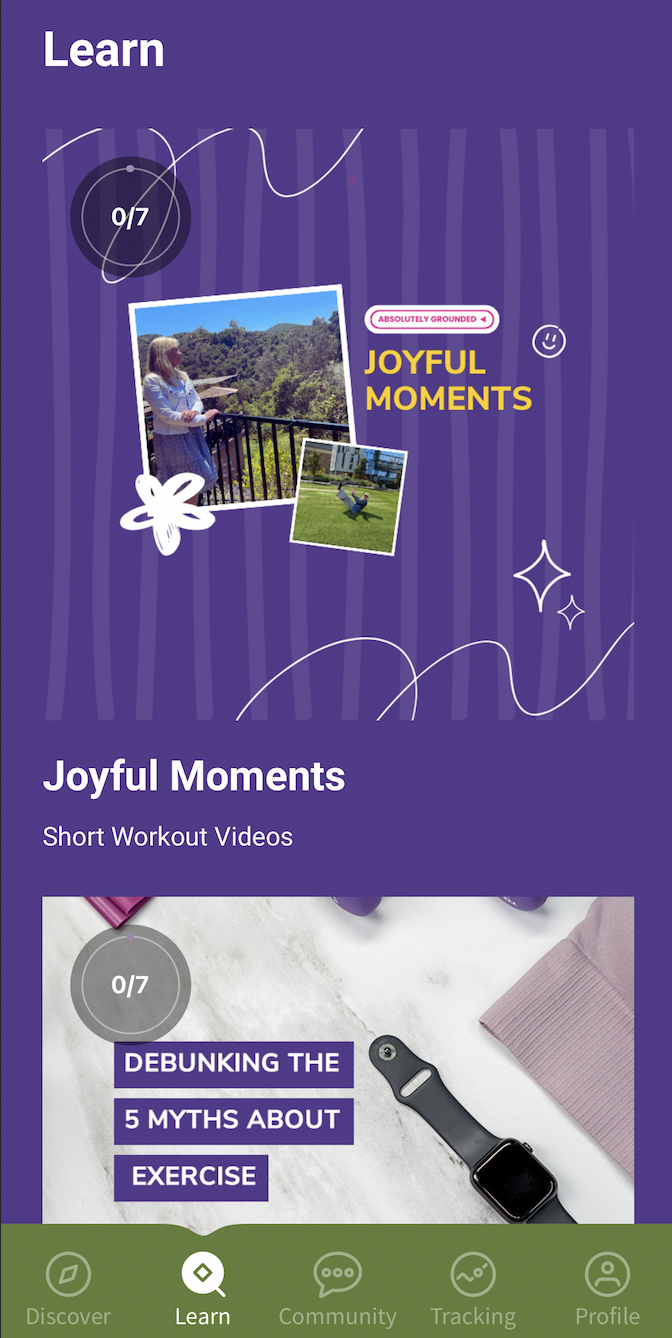672x1338 pixels.
Task: Open the Joyful Moments course card
Action: click(x=337, y=424)
